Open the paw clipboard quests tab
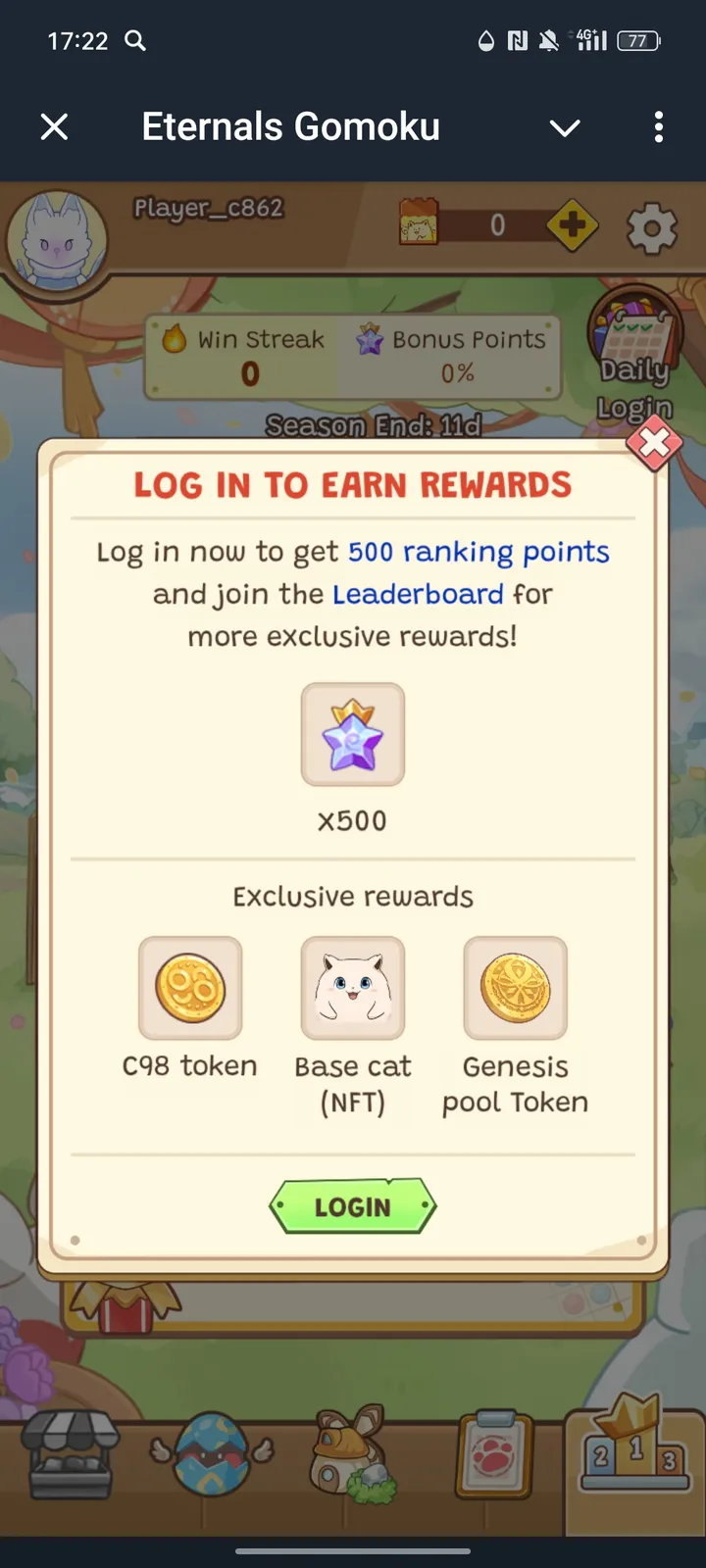The height and width of the screenshot is (1568, 706). 494,1455
